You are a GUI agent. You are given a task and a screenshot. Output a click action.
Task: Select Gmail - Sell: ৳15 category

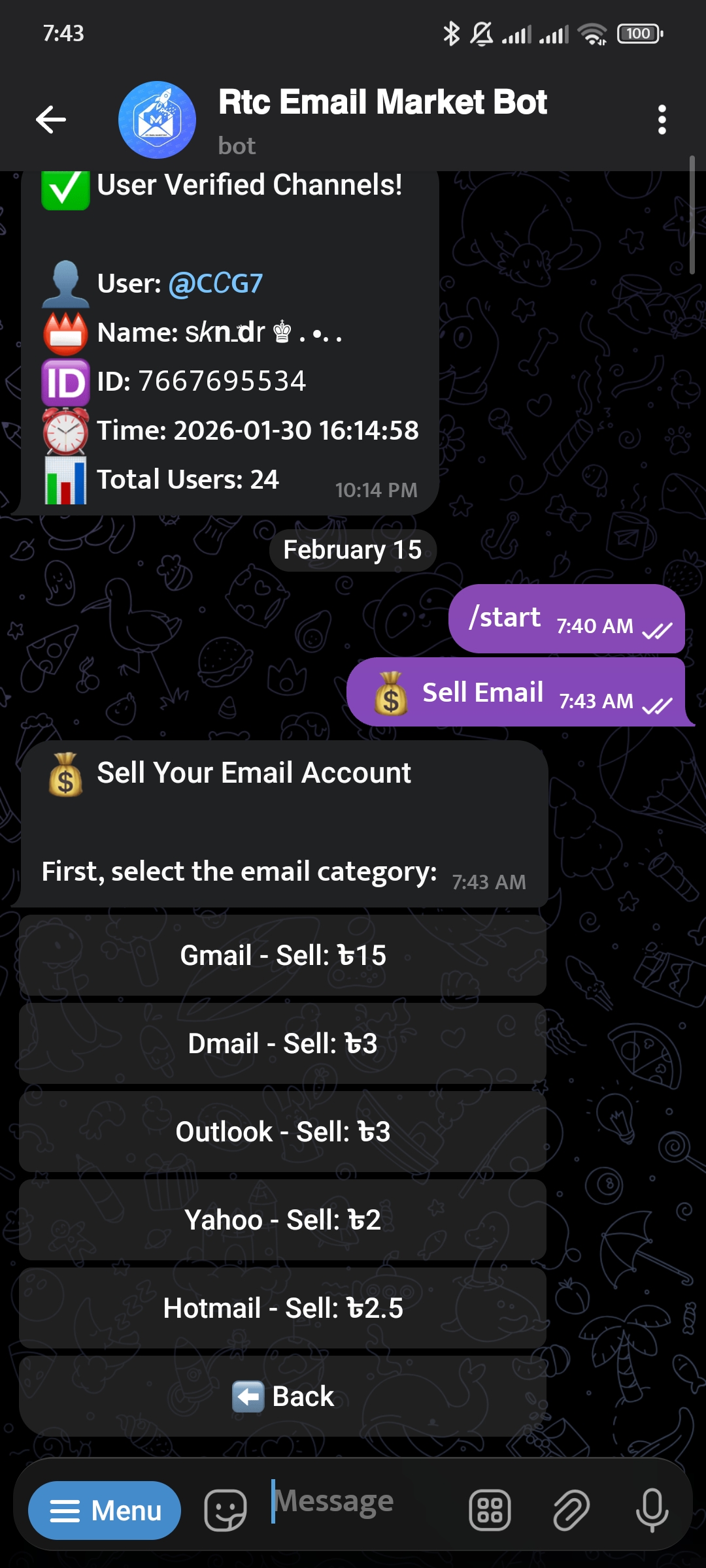pyautogui.click(x=282, y=955)
